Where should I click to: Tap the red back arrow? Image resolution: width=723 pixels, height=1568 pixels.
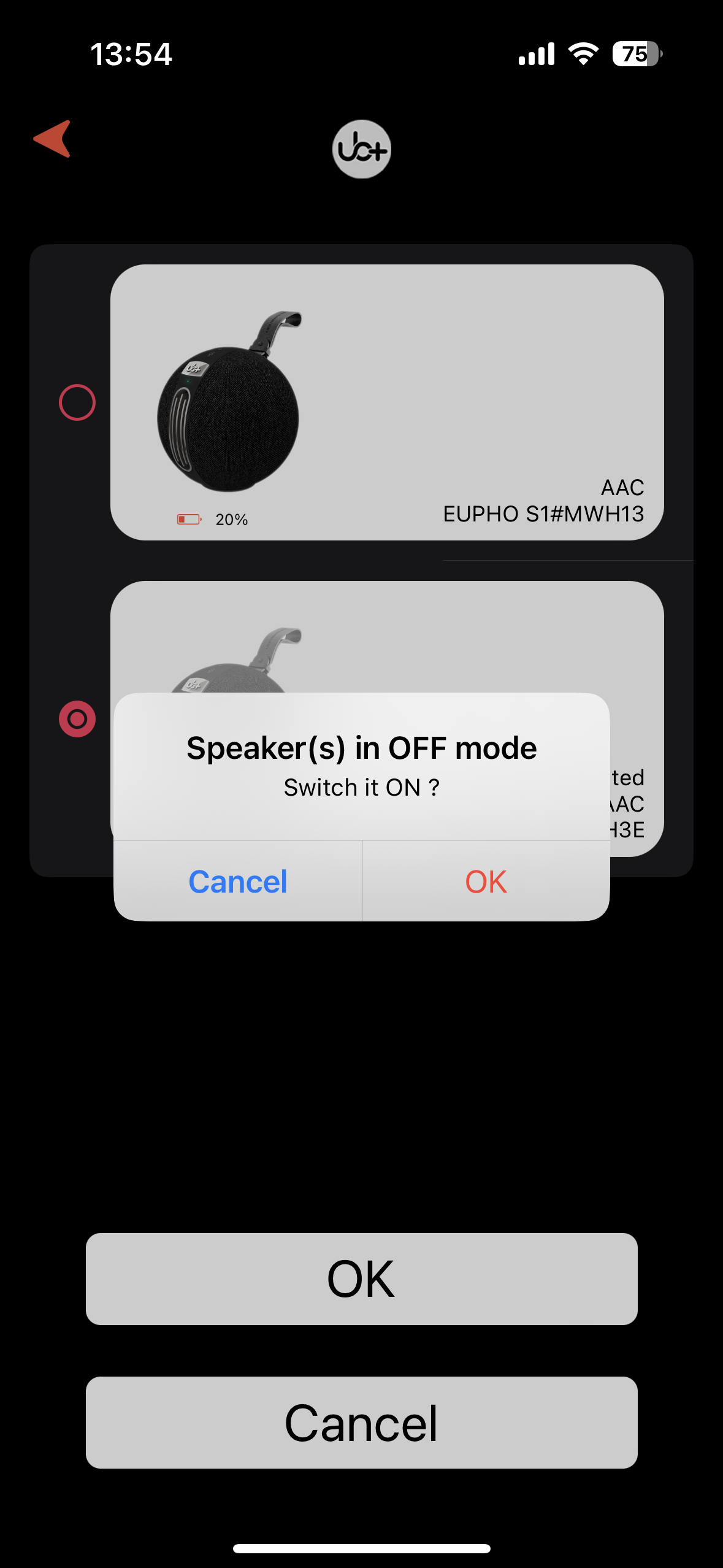pyautogui.click(x=53, y=139)
